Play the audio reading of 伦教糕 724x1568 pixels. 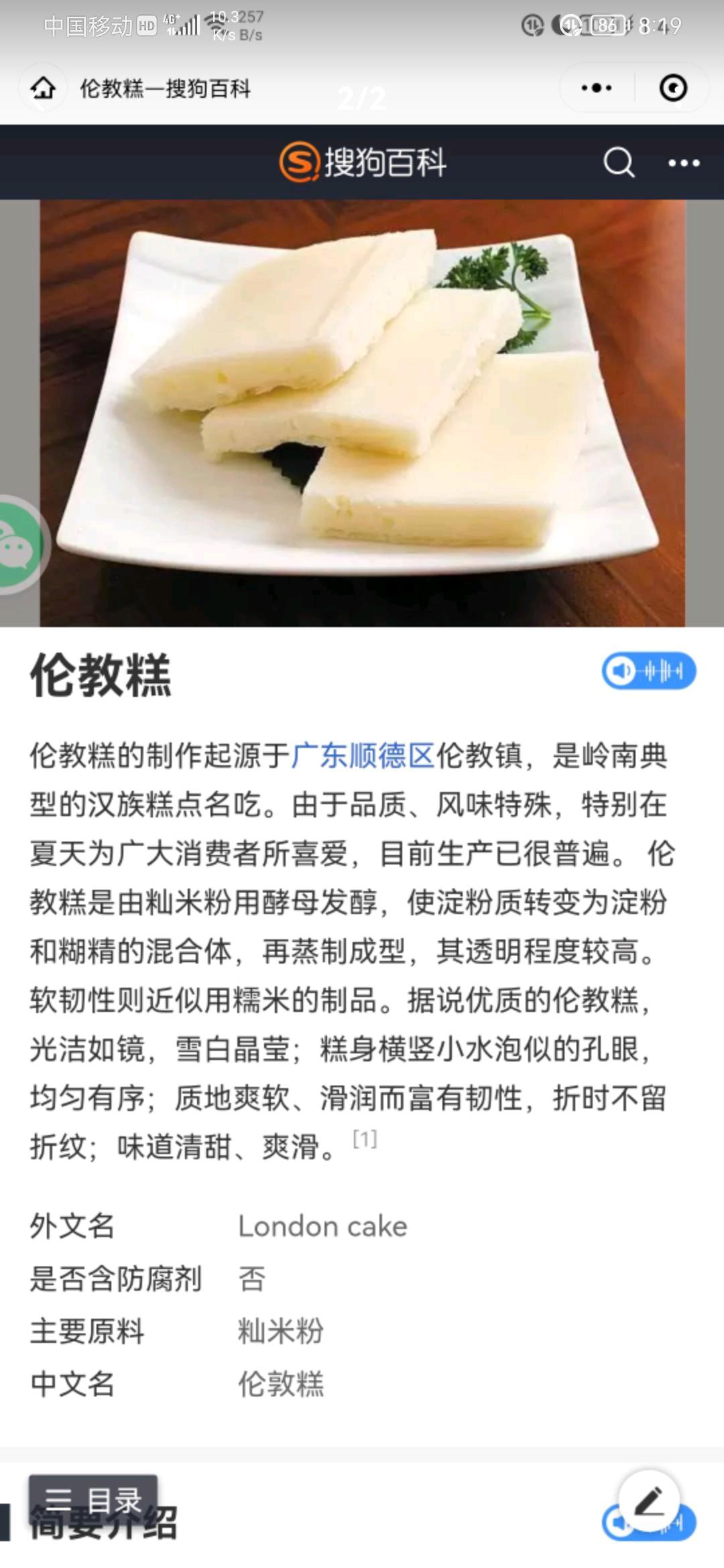point(648,671)
